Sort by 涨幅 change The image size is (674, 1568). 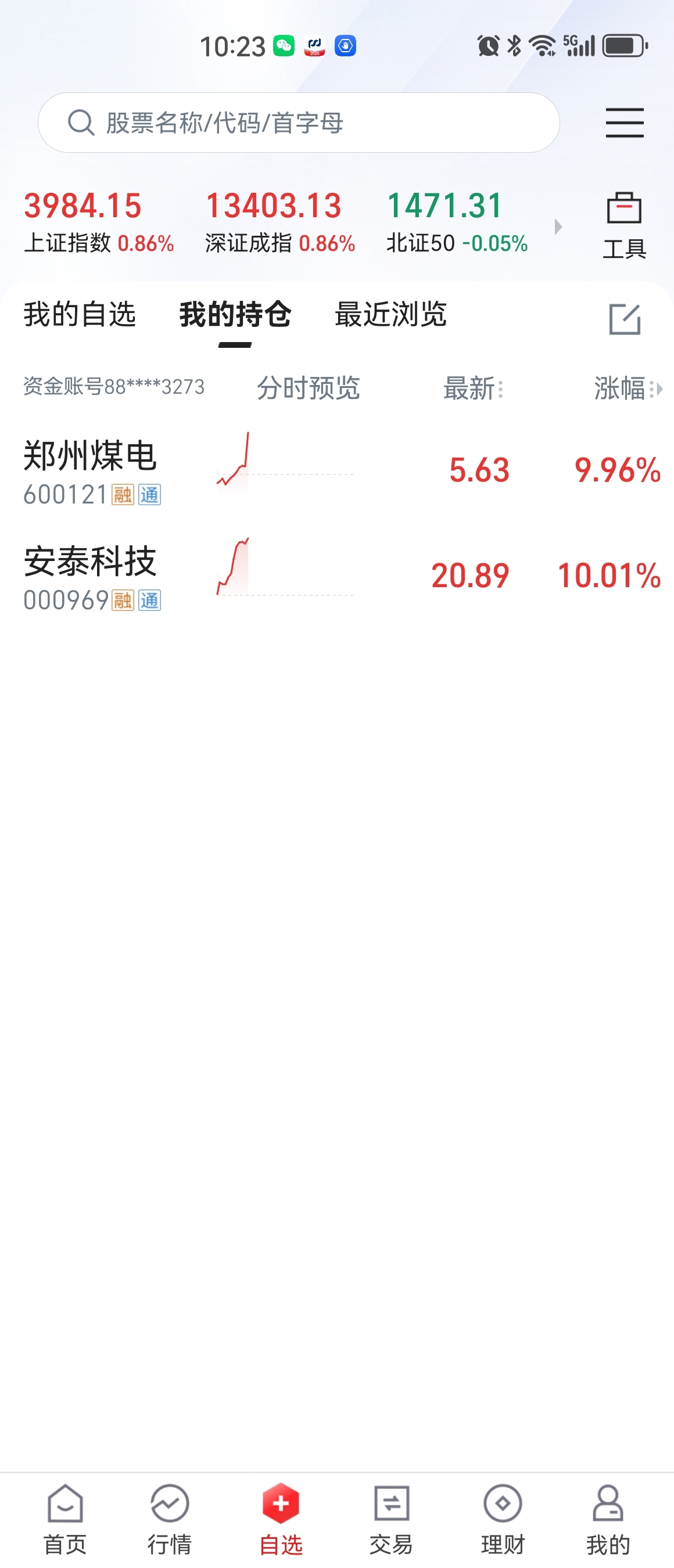pyautogui.click(x=626, y=388)
